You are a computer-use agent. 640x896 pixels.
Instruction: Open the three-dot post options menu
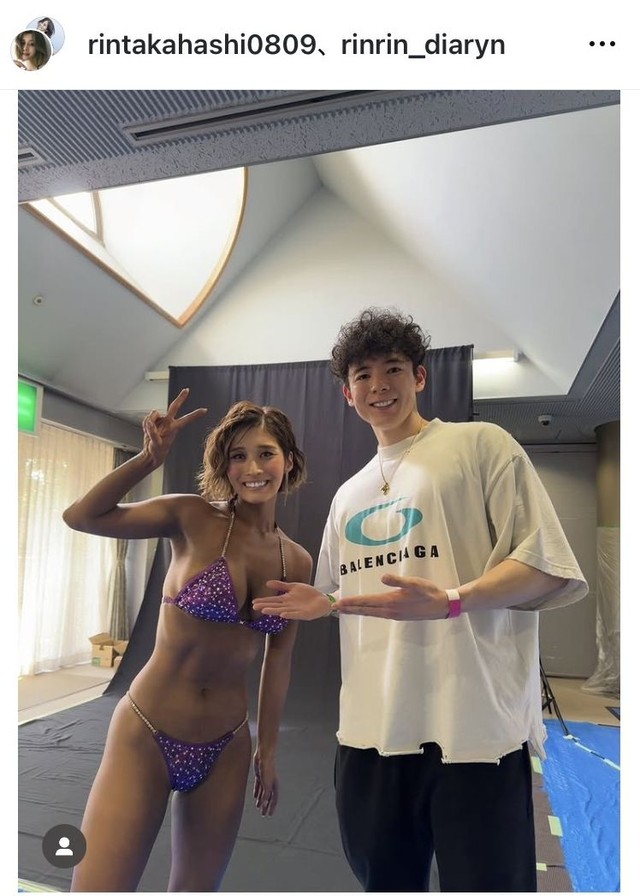[602, 44]
